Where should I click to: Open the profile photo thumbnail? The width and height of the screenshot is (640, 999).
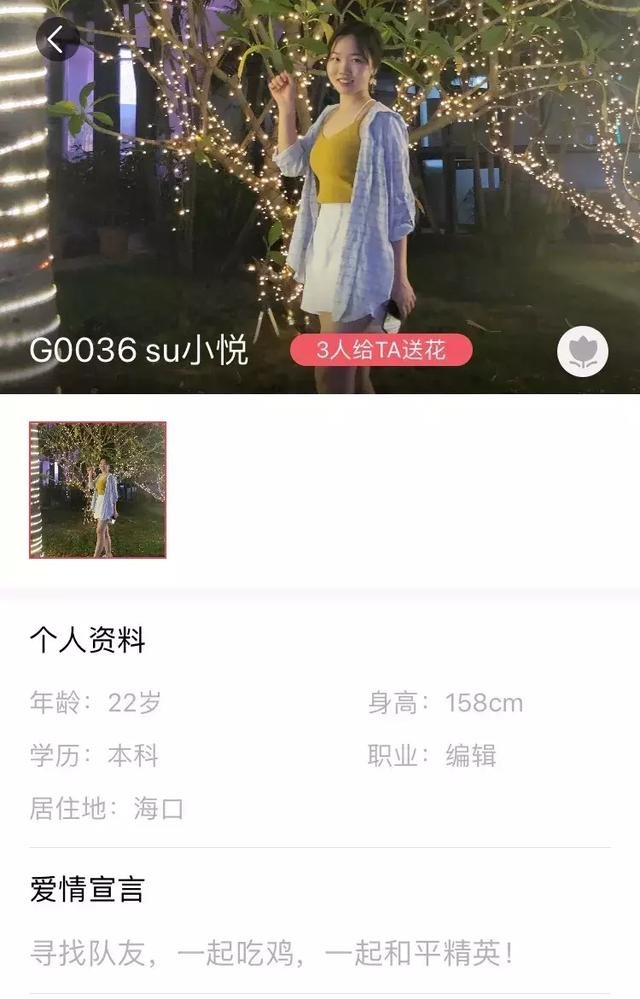click(x=98, y=490)
